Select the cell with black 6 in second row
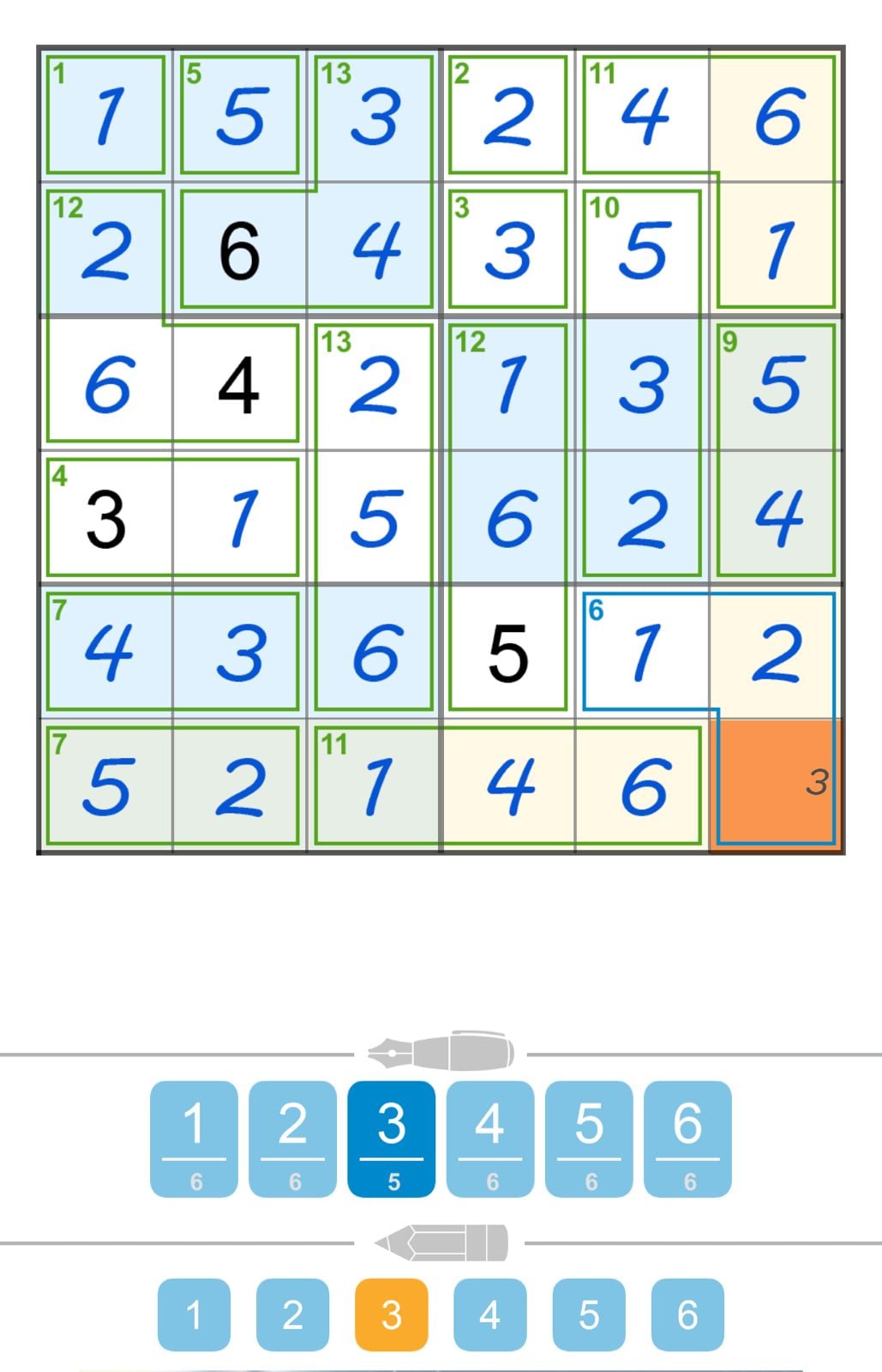Screen dimensions: 882x1372 pyautogui.click(x=240, y=247)
